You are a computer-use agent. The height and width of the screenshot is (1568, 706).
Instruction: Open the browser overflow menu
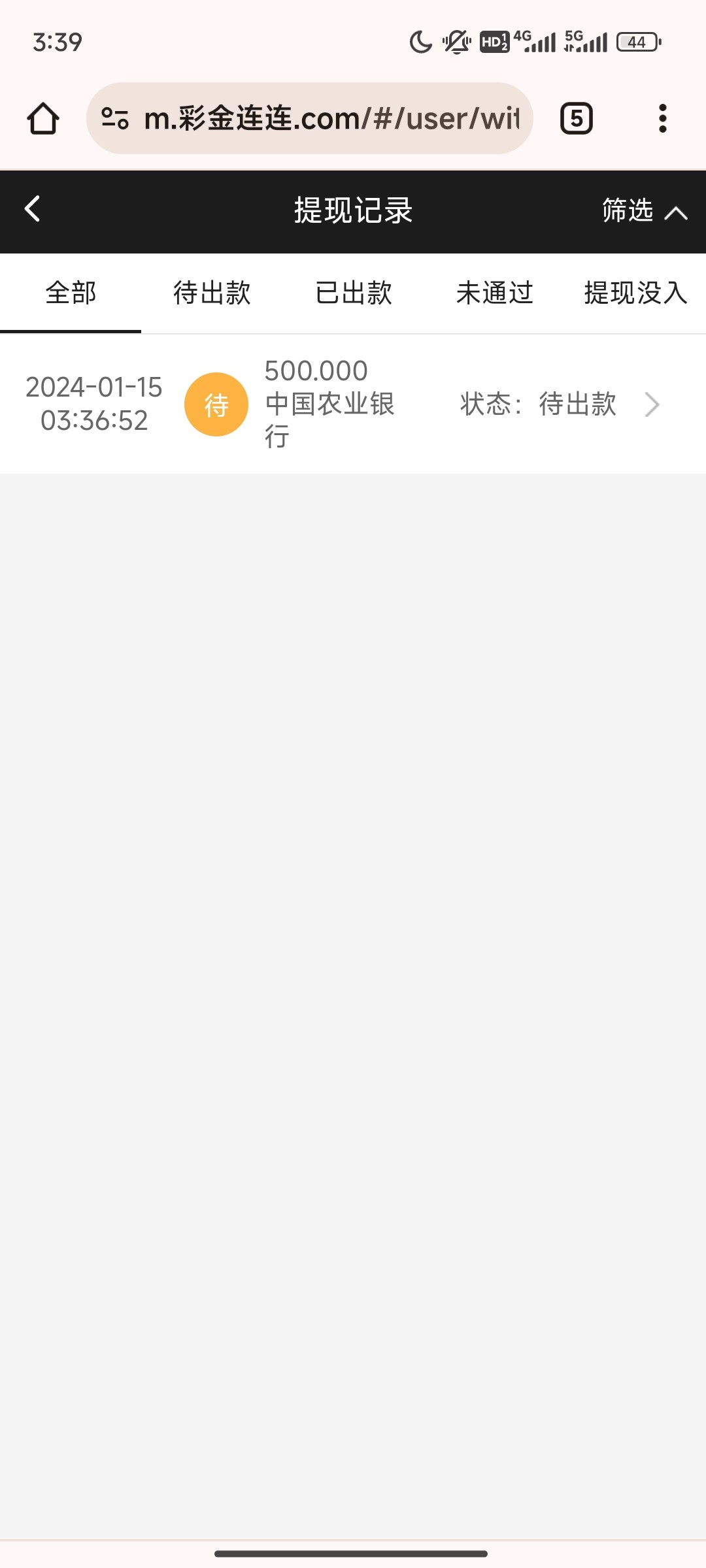coord(662,119)
